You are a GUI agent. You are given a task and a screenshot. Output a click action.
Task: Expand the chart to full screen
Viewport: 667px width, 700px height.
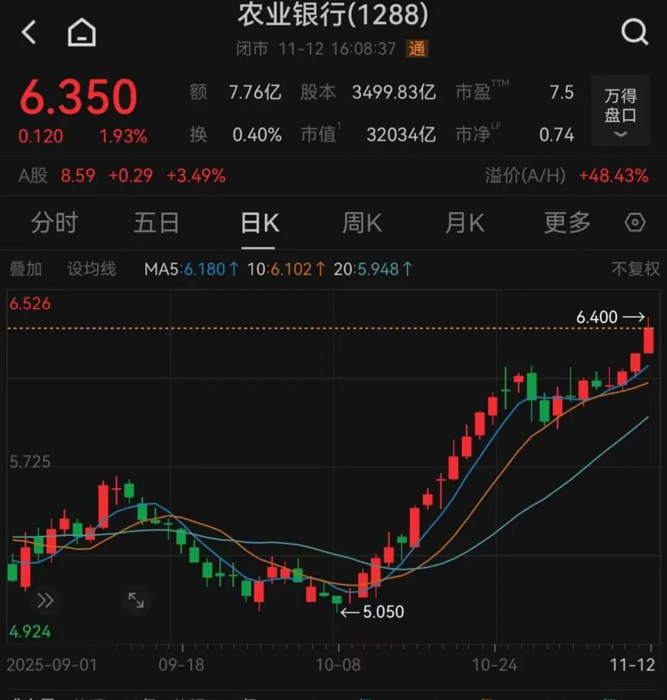coord(135,601)
